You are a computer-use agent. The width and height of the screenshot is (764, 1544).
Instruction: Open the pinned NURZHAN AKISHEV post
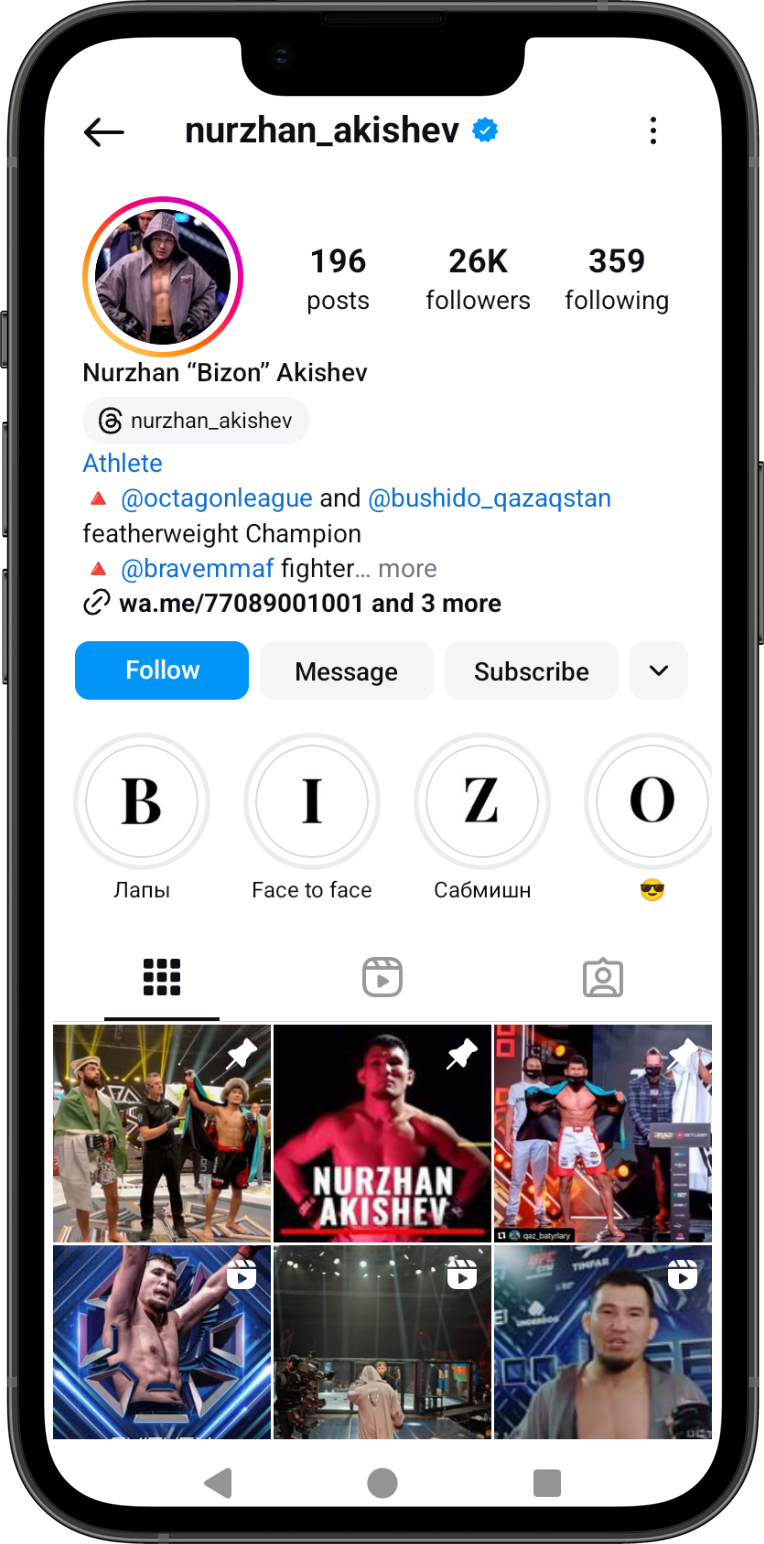pos(382,1133)
